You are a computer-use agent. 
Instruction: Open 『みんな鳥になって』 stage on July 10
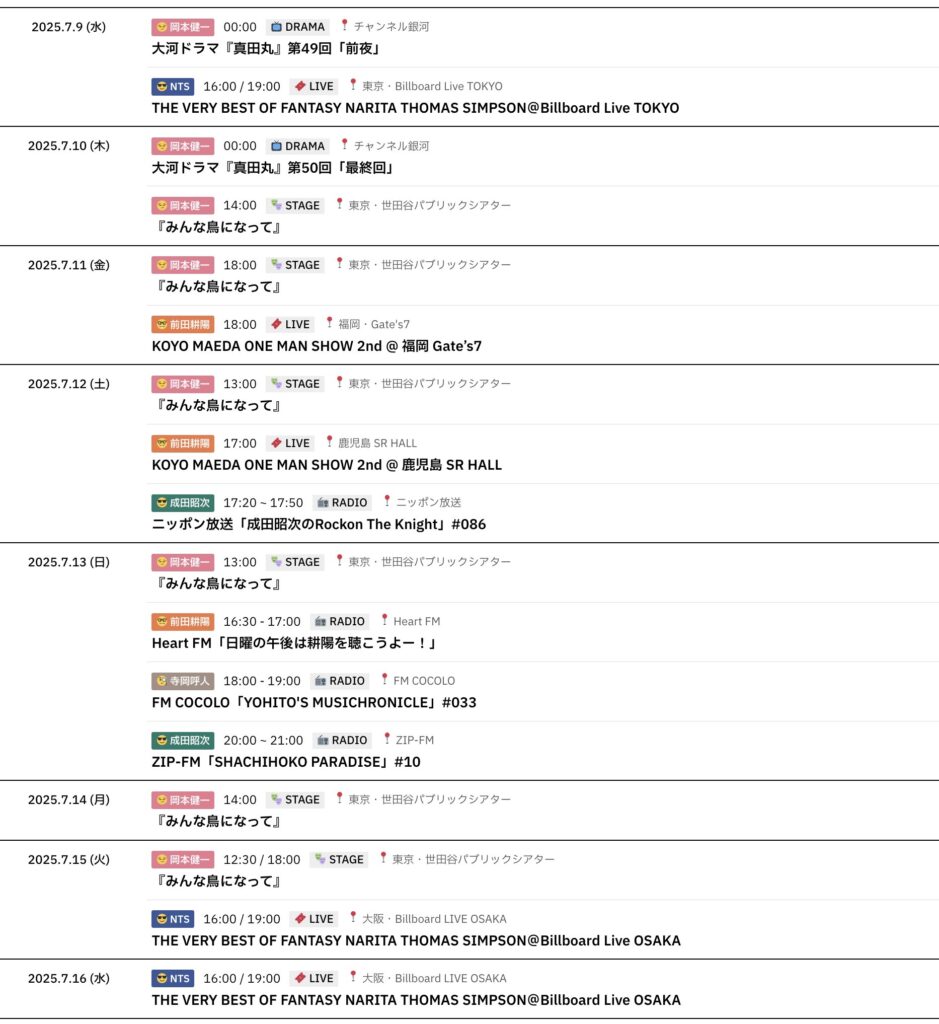coord(216,227)
